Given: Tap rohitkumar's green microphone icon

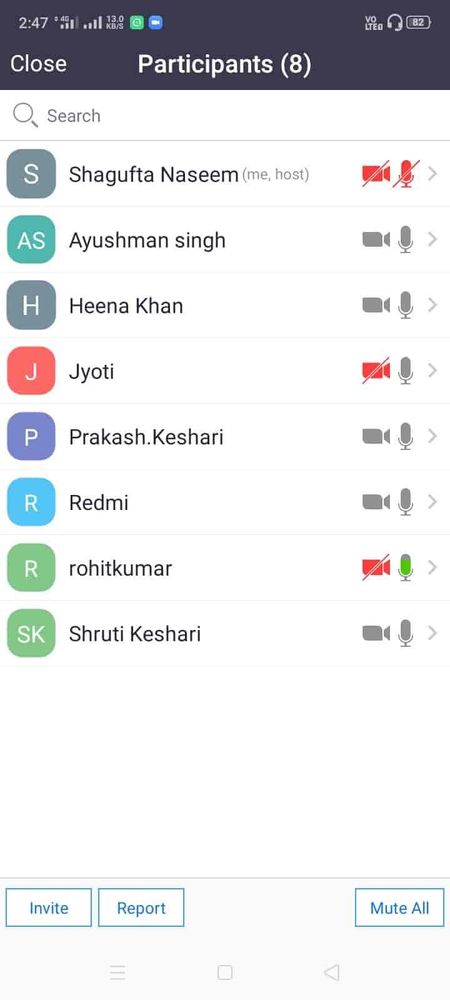Looking at the screenshot, I should [405, 568].
